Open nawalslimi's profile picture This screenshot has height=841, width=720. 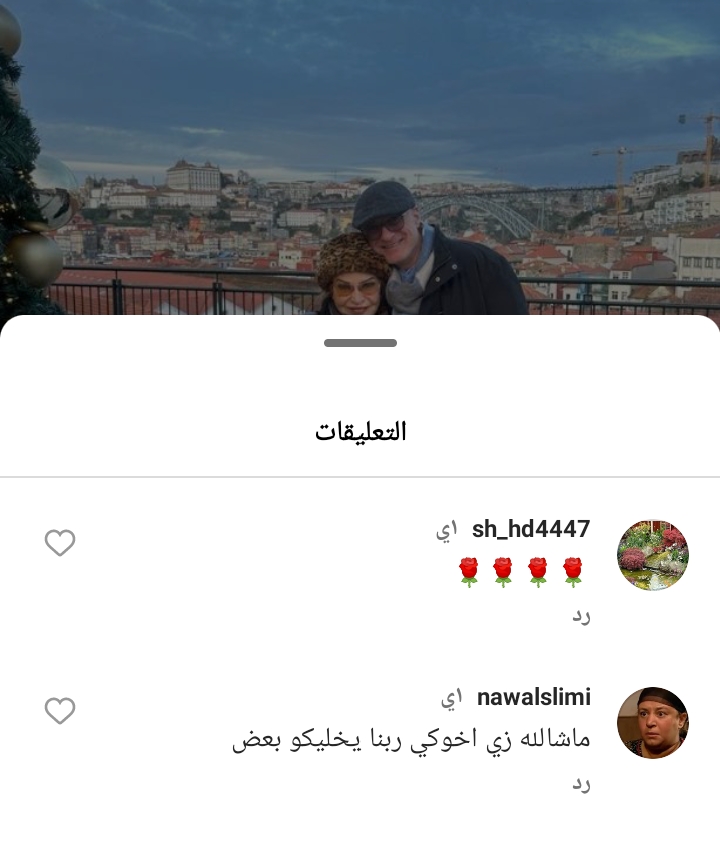point(653,723)
